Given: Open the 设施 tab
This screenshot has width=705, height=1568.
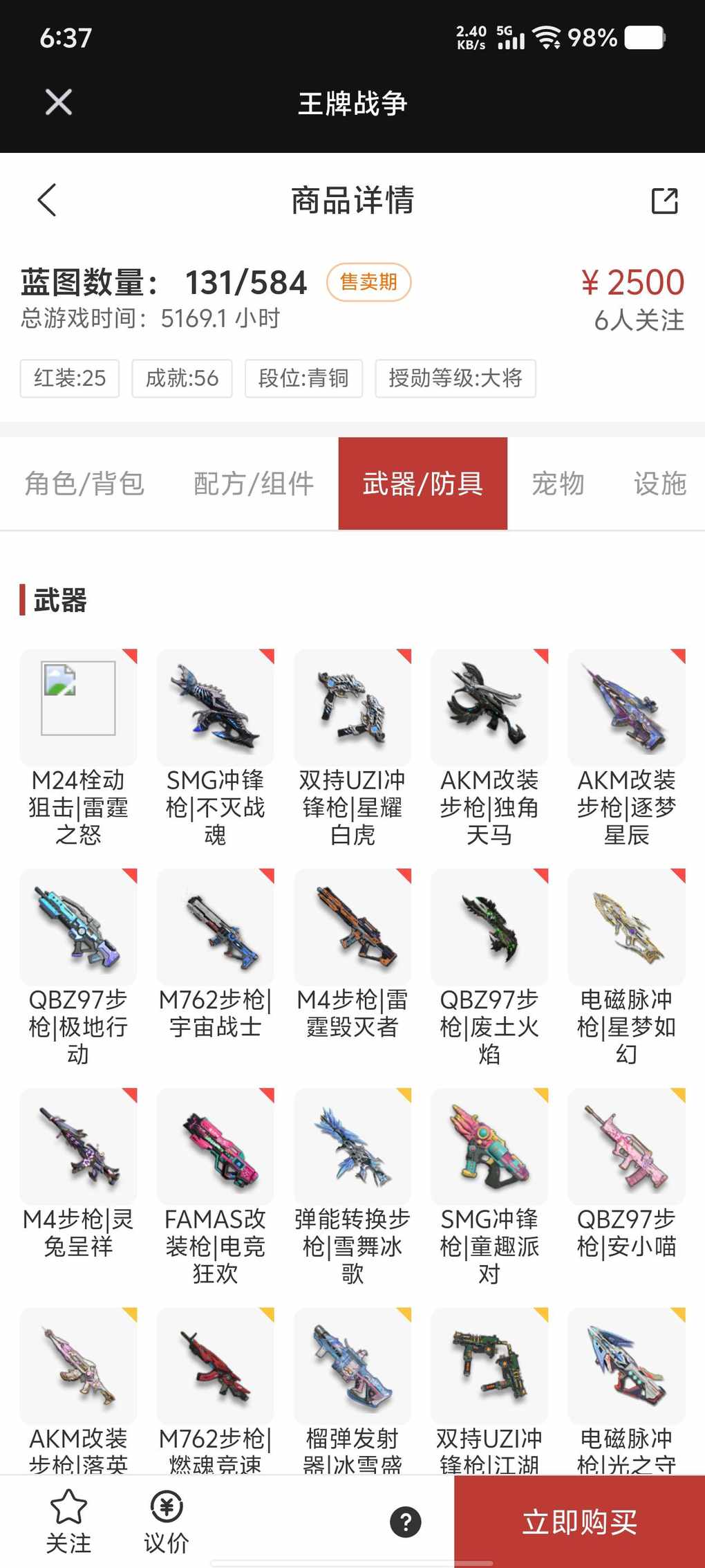Looking at the screenshot, I should 659,483.
